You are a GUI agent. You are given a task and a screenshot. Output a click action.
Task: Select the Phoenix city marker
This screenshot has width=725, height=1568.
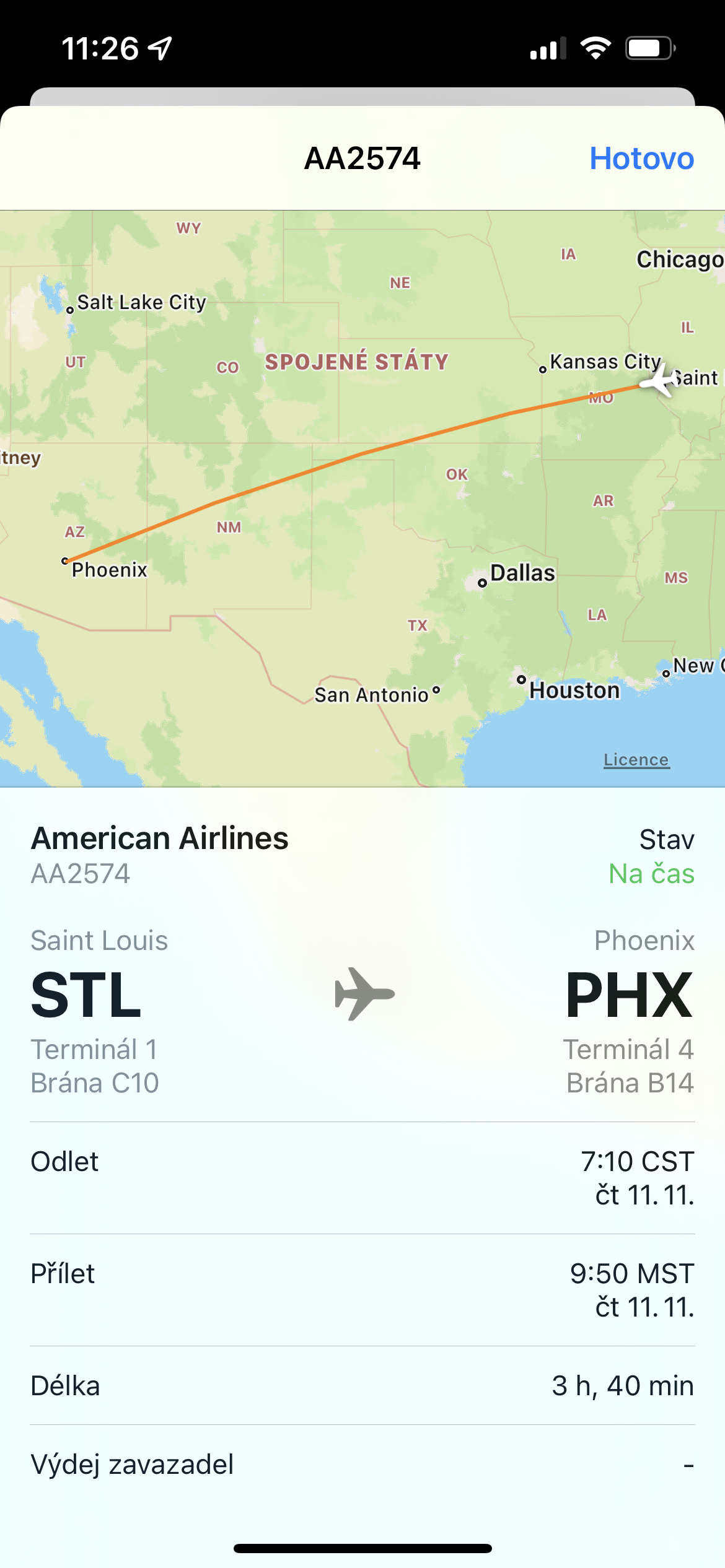(65, 561)
